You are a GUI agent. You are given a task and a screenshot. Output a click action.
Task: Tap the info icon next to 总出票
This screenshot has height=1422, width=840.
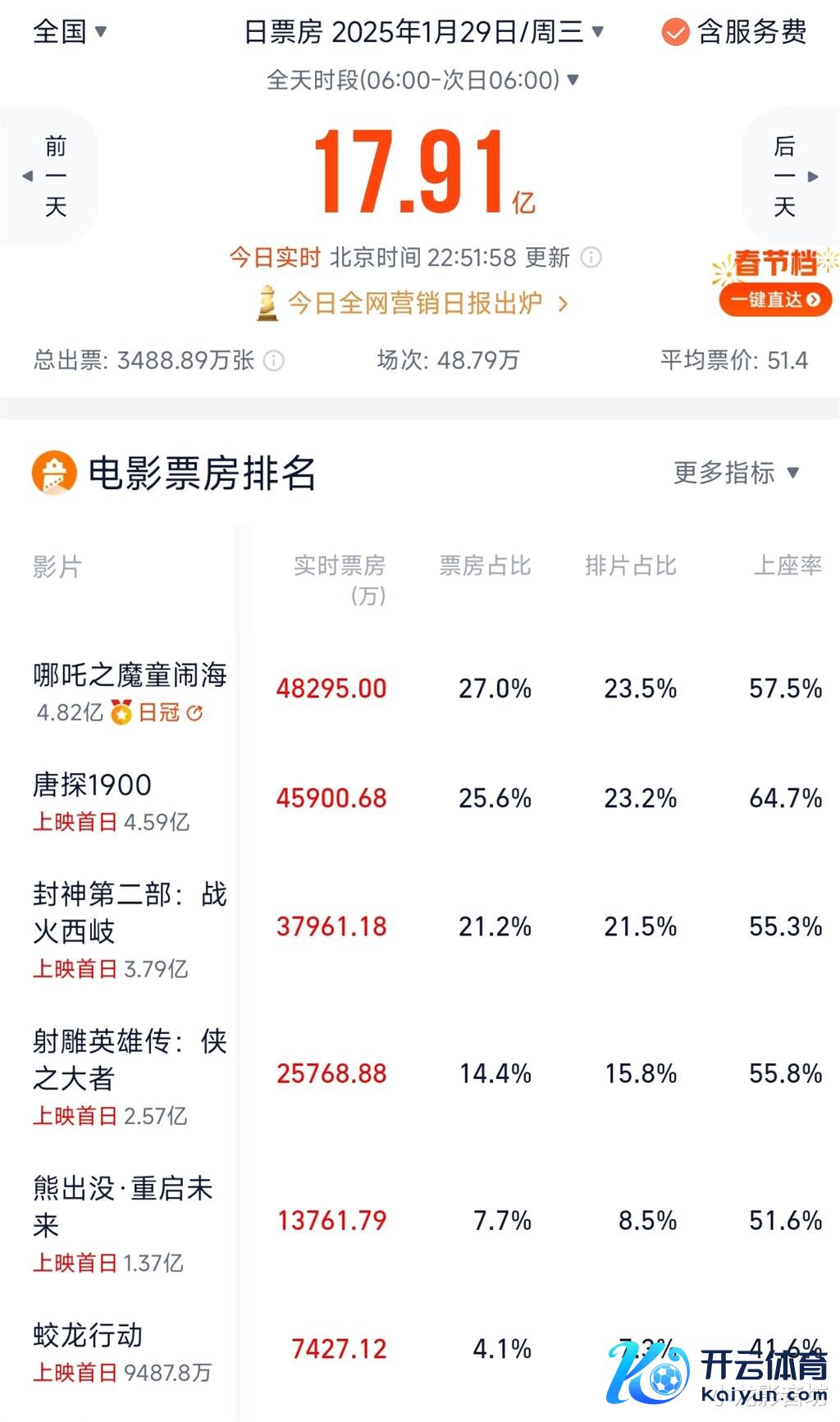click(275, 360)
